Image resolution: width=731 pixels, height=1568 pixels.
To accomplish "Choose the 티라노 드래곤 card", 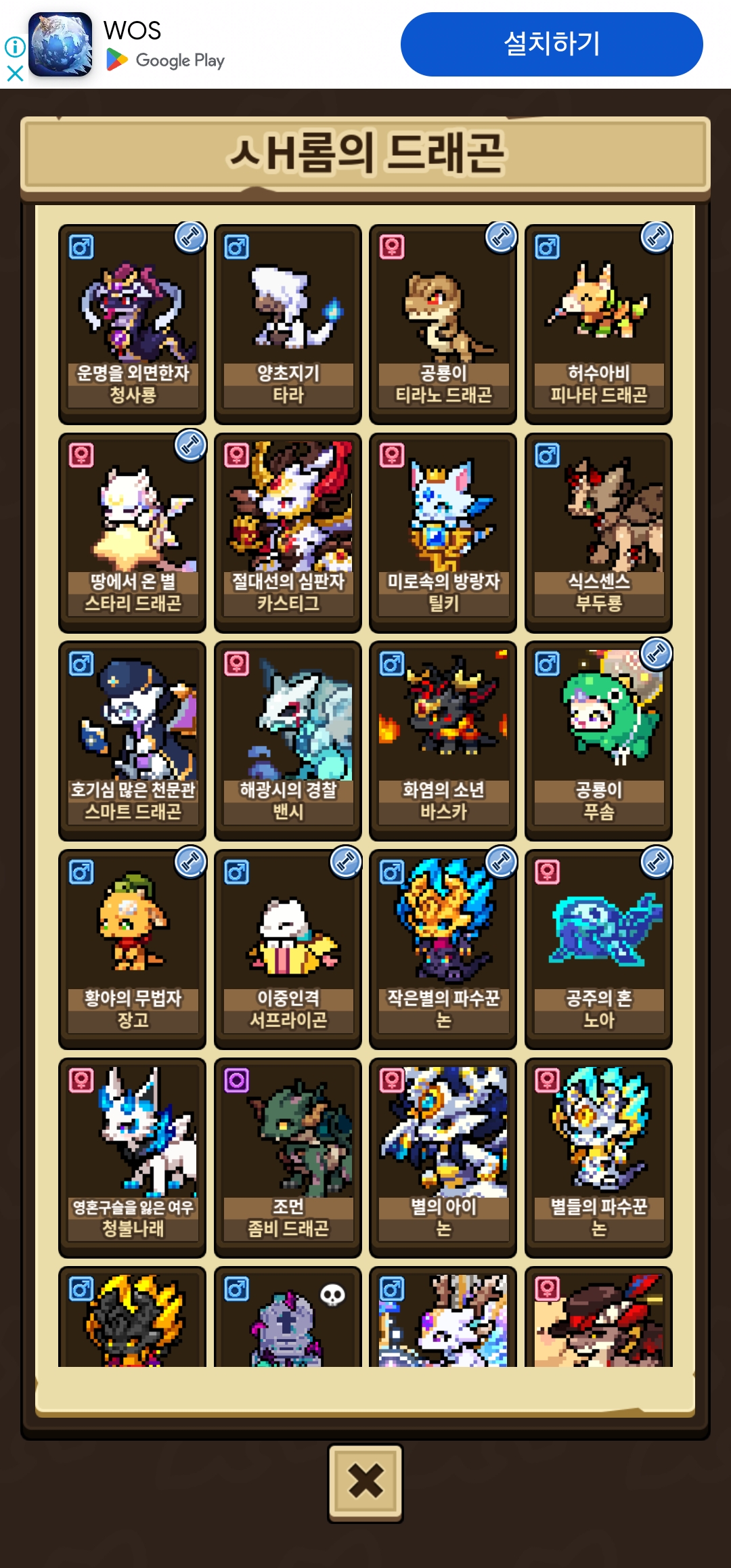I will click(x=443, y=325).
